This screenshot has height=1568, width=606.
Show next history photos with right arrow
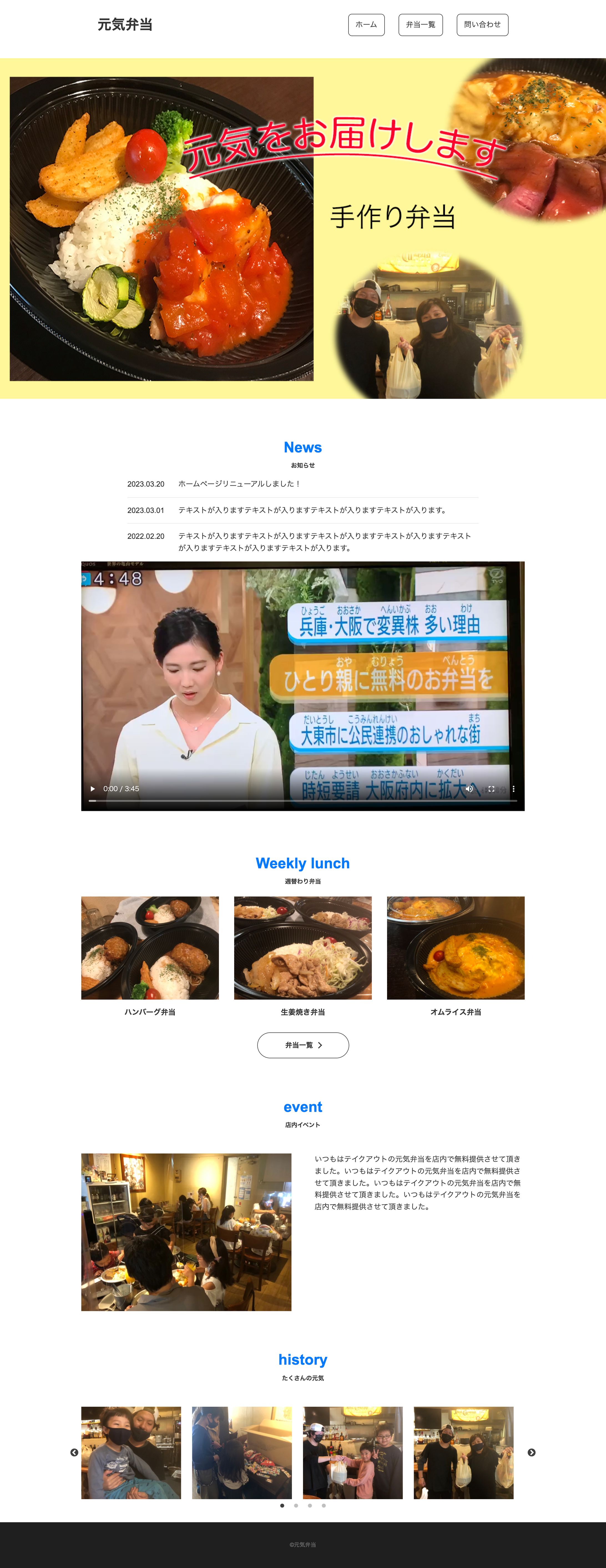click(531, 1452)
